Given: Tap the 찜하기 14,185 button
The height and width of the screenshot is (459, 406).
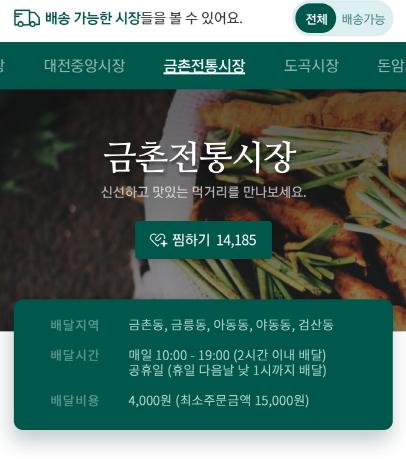Looking at the screenshot, I should tap(203, 240).
